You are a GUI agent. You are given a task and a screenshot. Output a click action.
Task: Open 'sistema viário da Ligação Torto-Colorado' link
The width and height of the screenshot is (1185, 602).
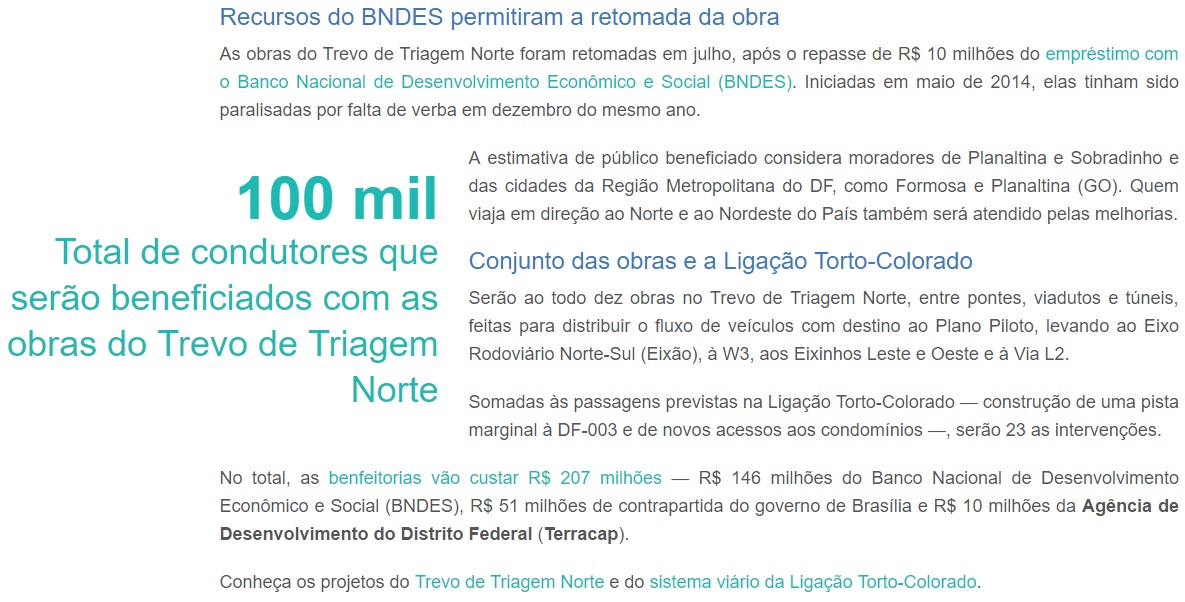click(812, 582)
